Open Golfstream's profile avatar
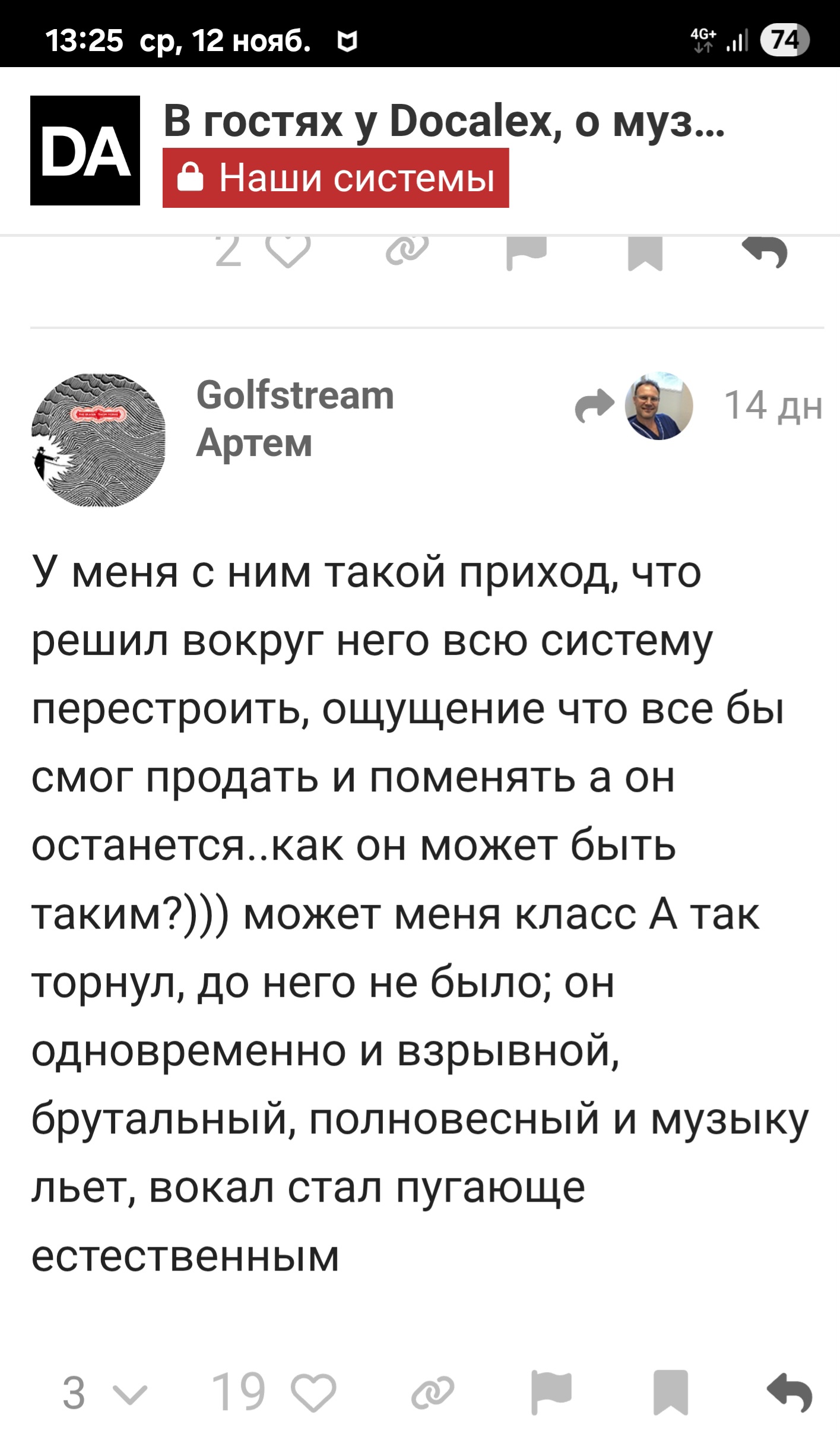Image resolution: width=840 pixels, height=1438 pixels. pyautogui.click(x=99, y=440)
